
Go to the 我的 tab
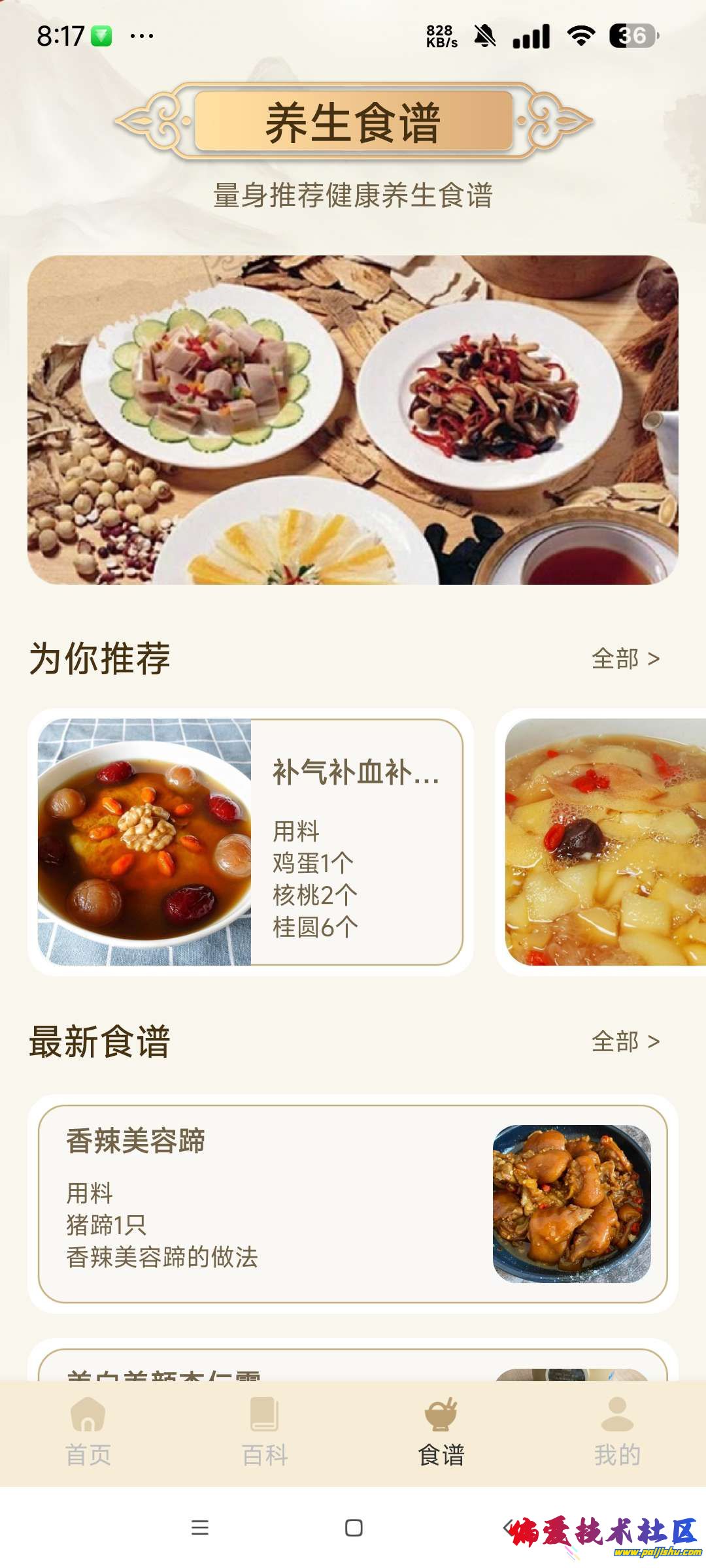coord(617,1432)
